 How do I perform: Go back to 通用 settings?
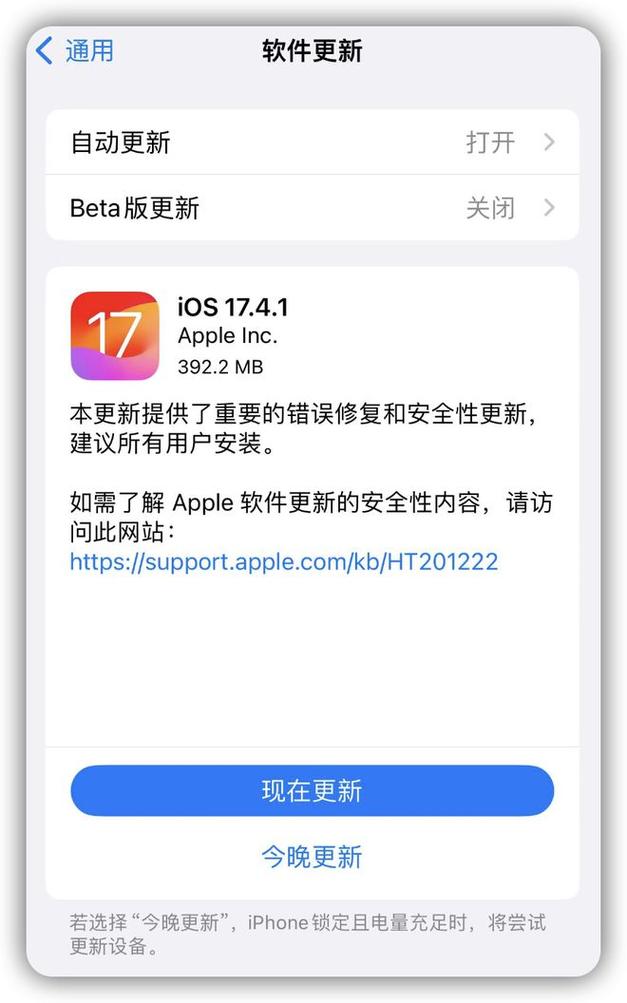click(x=75, y=51)
